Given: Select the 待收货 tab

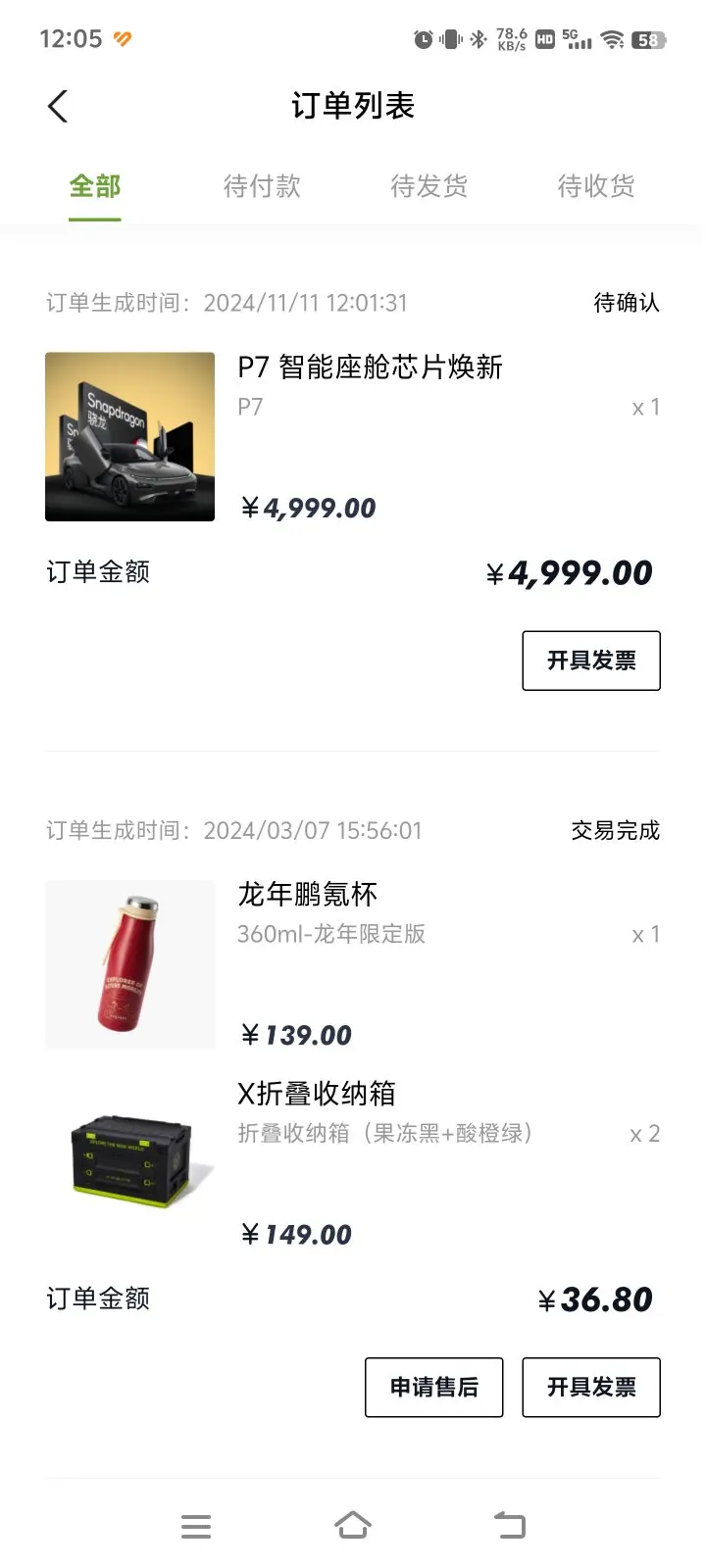Looking at the screenshot, I should point(596,186).
